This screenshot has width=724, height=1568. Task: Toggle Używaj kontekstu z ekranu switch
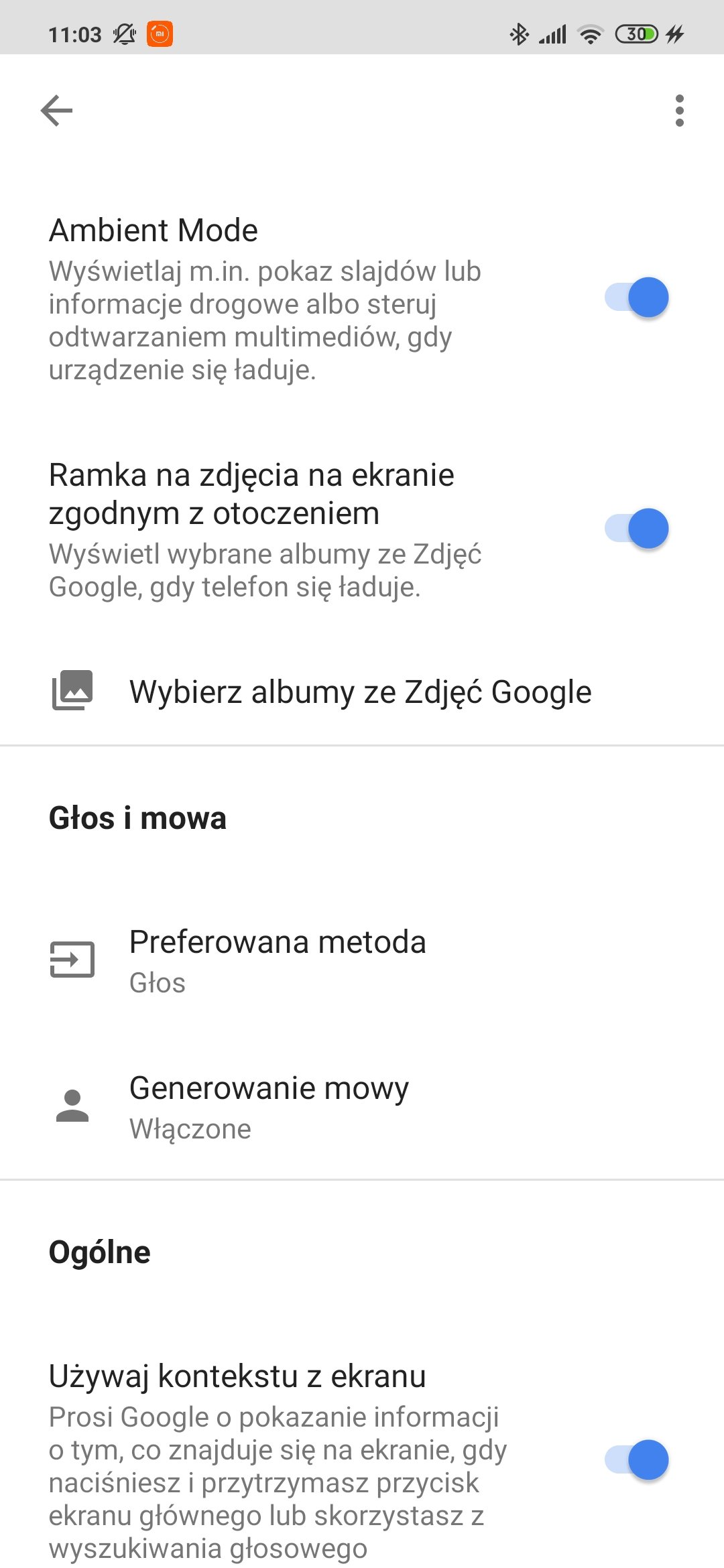pyautogui.click(x=636, y=1460)
